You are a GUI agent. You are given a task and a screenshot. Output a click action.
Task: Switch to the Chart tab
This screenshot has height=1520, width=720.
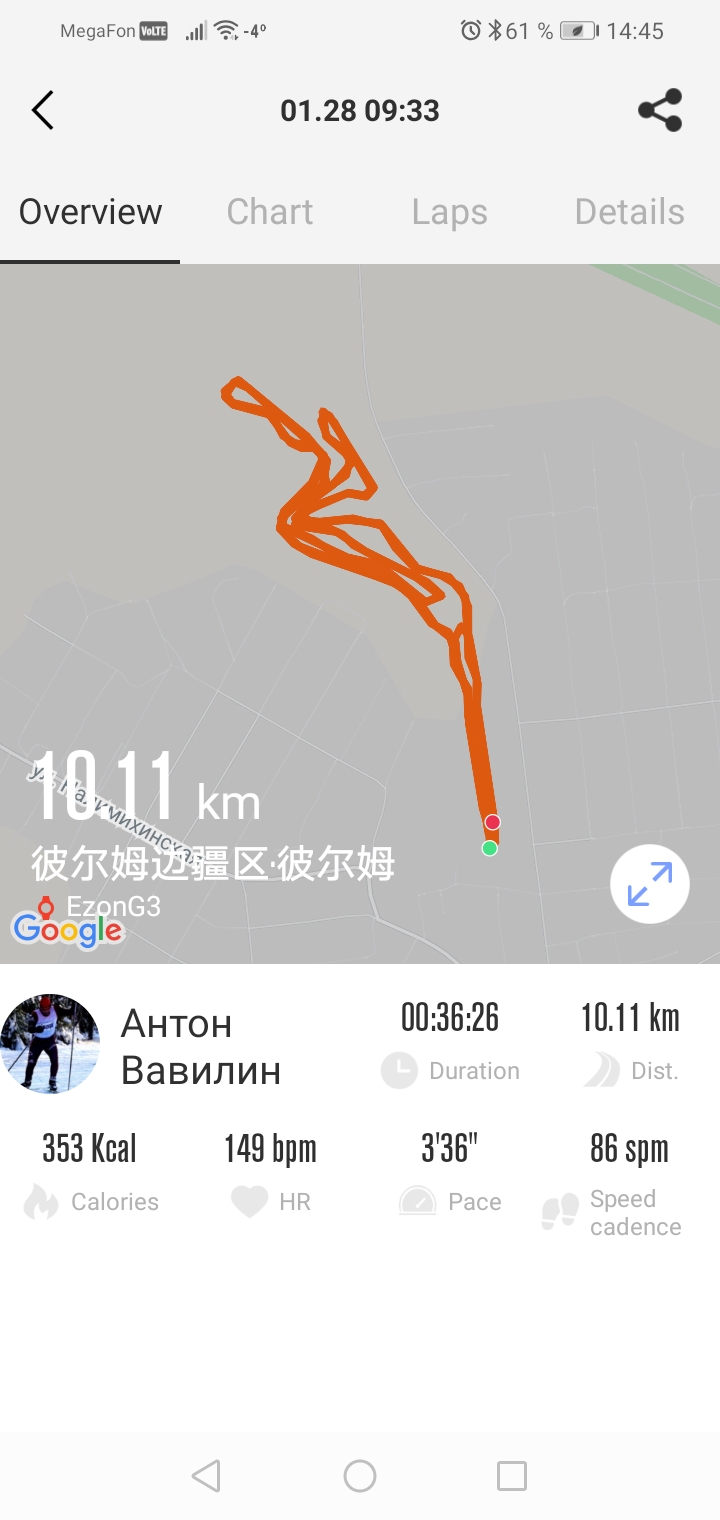coord(270,212)
